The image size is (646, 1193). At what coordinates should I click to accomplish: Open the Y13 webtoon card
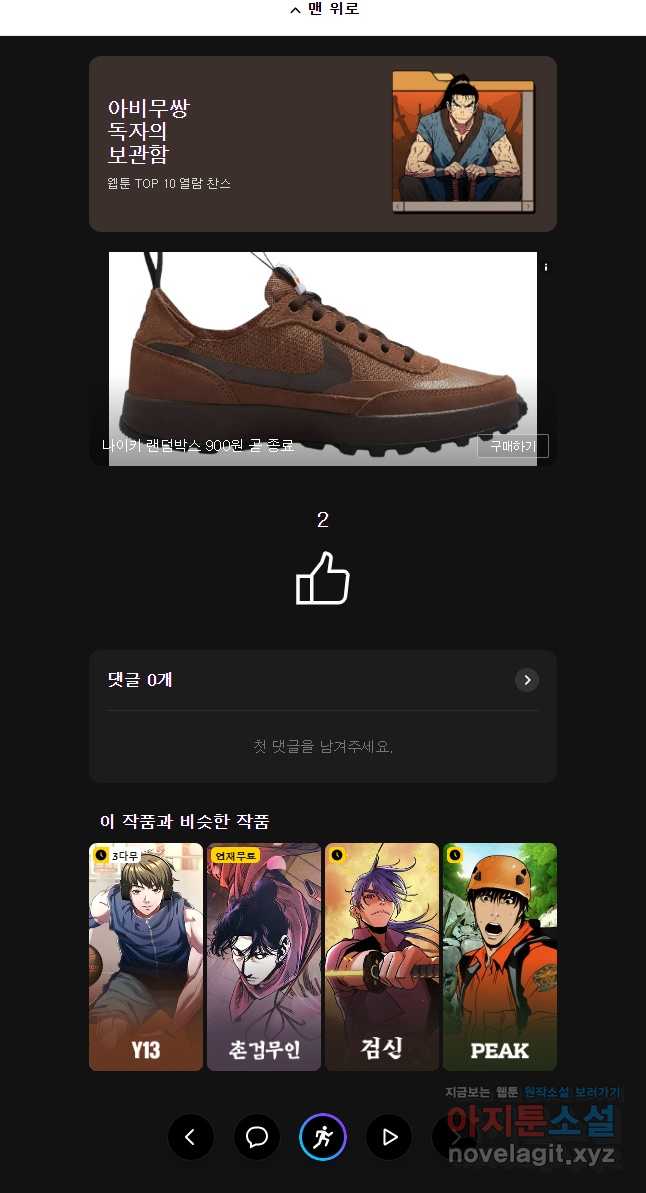(x=146, y=956)
